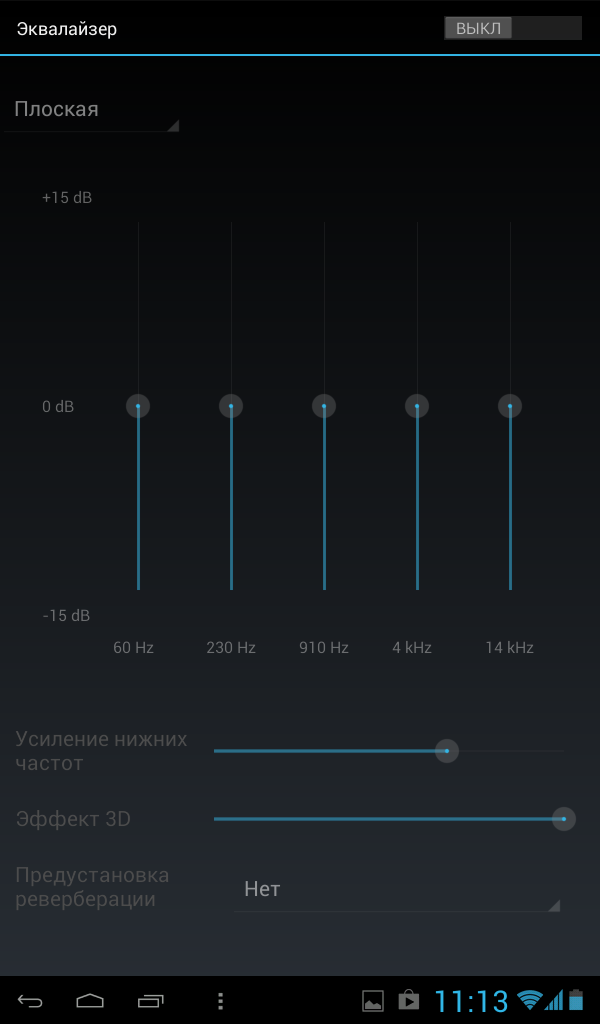The width and height of the screenshot is (600, 1024).
Task: Open the Плоская preset dropdown
Action: pos(91,109)
